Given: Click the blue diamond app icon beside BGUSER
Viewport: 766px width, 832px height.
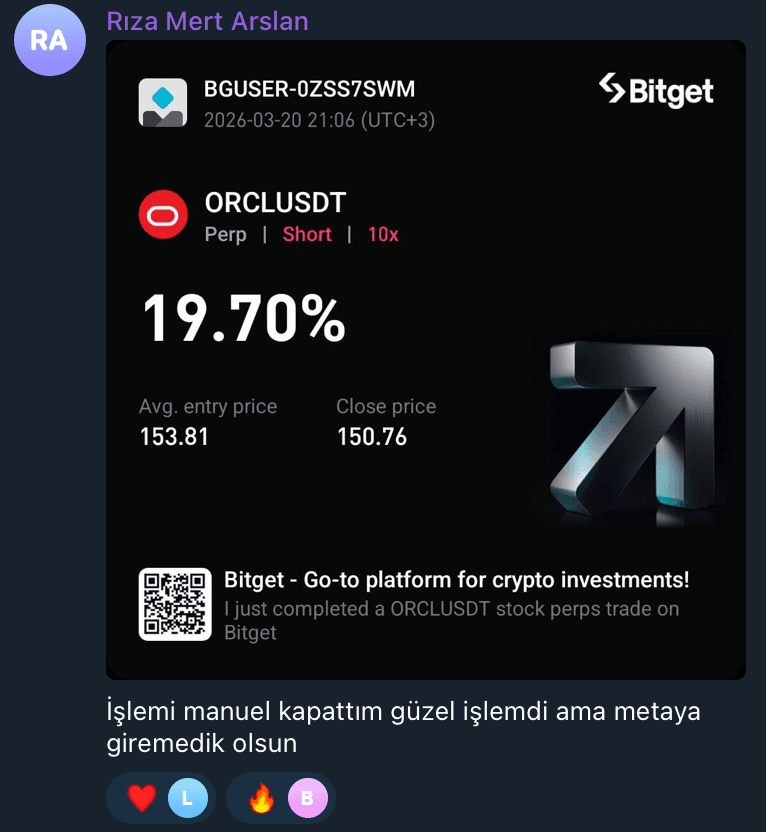Looking at the screenshot, I should click(163, 101).
